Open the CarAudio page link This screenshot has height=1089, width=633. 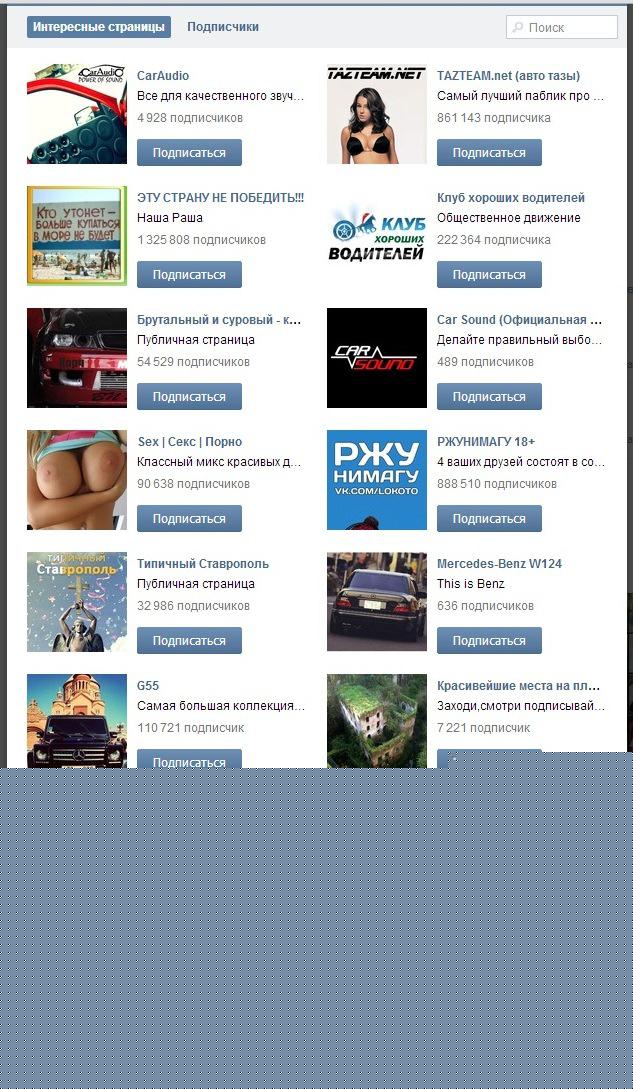click(x=163, y=76)
